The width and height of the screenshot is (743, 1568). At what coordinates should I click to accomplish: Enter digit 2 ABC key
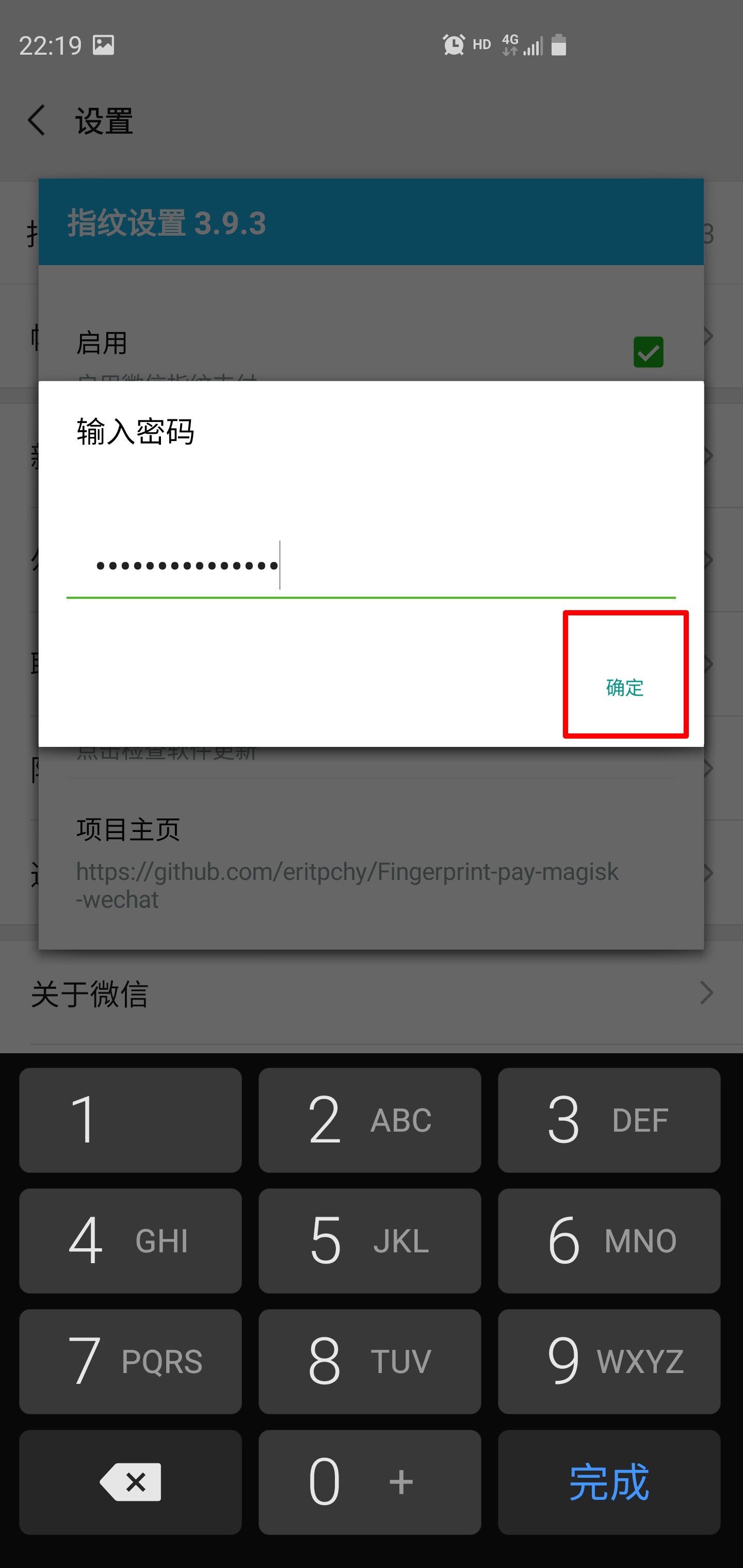coord(369,1120)
